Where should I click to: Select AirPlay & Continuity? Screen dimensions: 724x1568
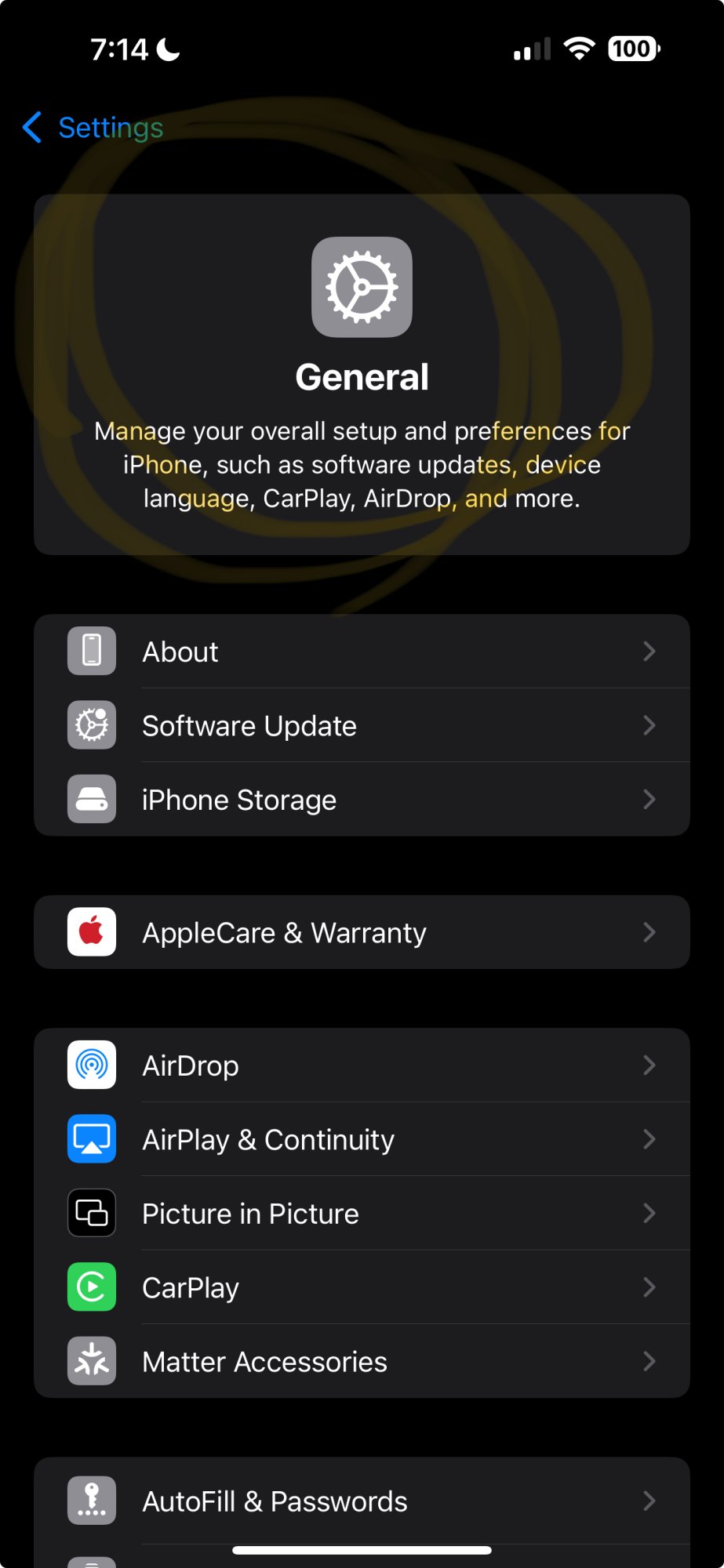pos(362,1139)
